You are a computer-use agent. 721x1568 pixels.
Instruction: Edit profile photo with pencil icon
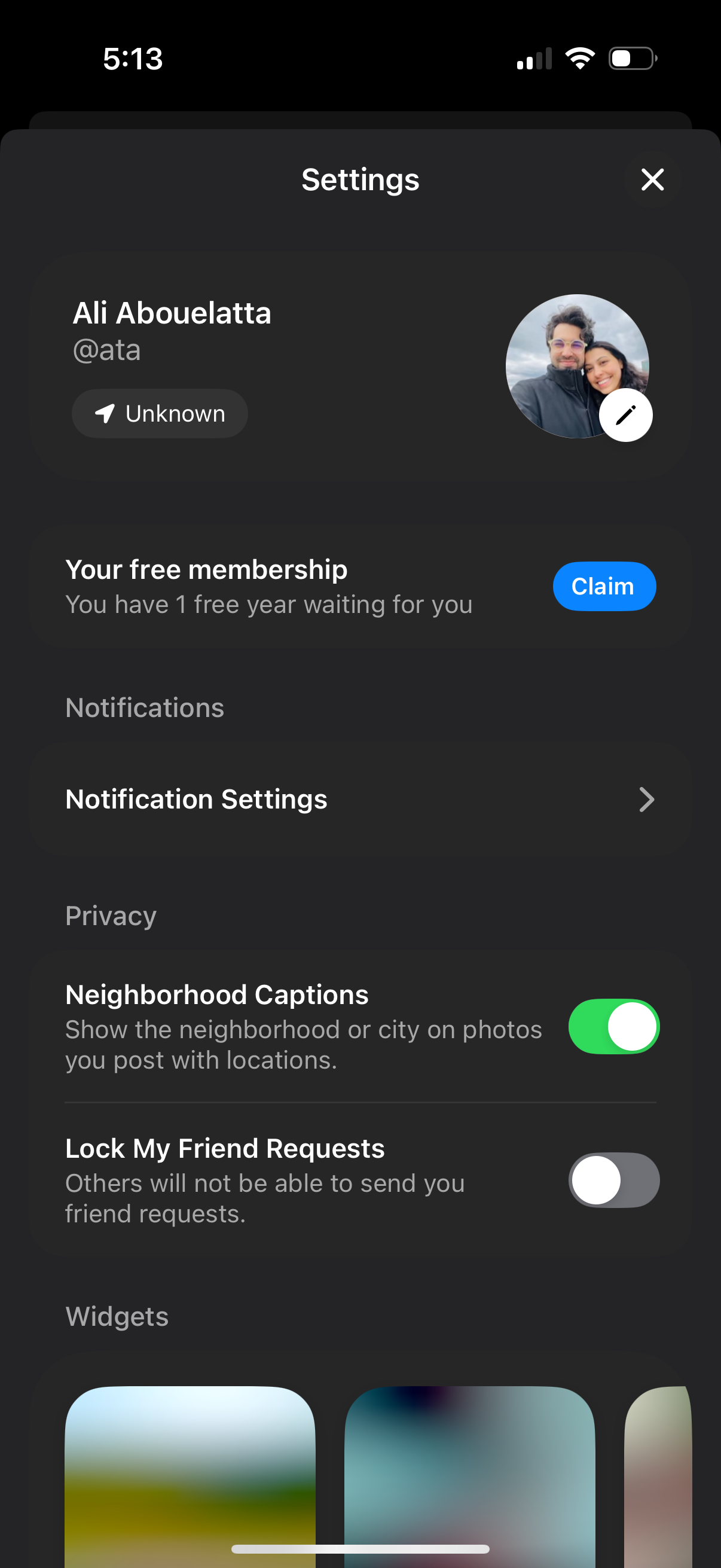[x=625, y=415]
